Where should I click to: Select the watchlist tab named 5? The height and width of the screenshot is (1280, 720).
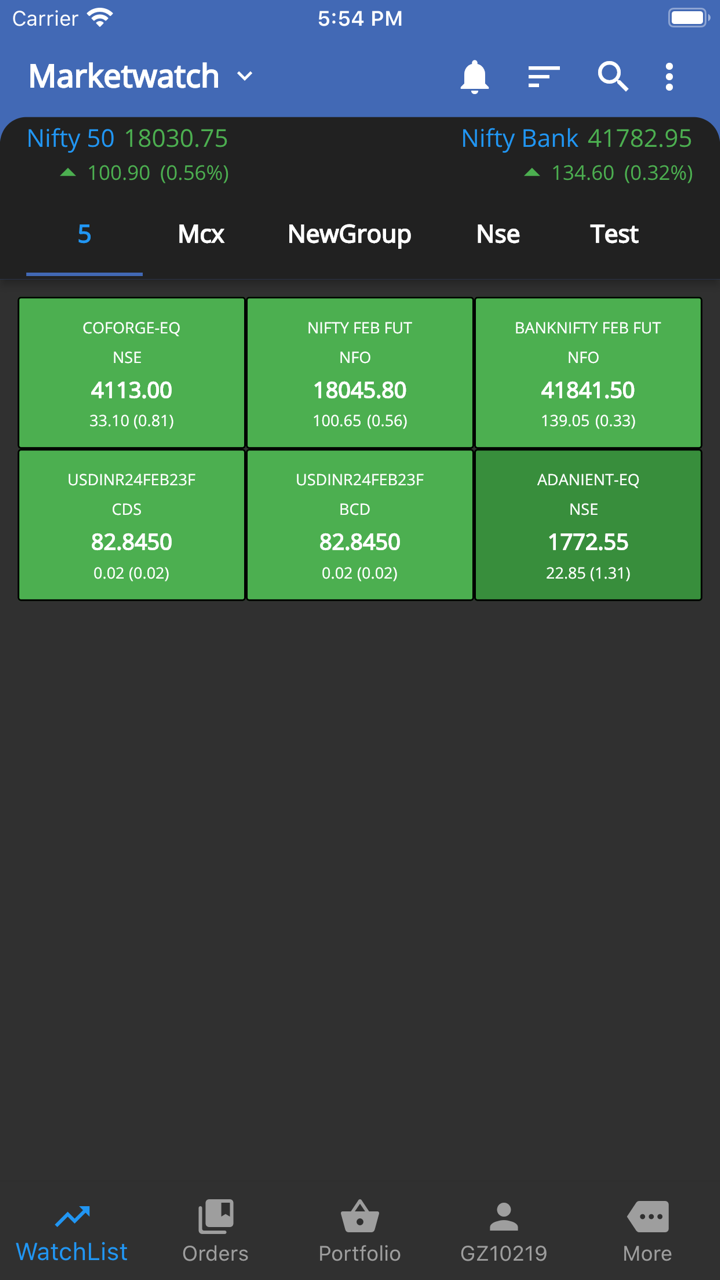tap(84, 234)
